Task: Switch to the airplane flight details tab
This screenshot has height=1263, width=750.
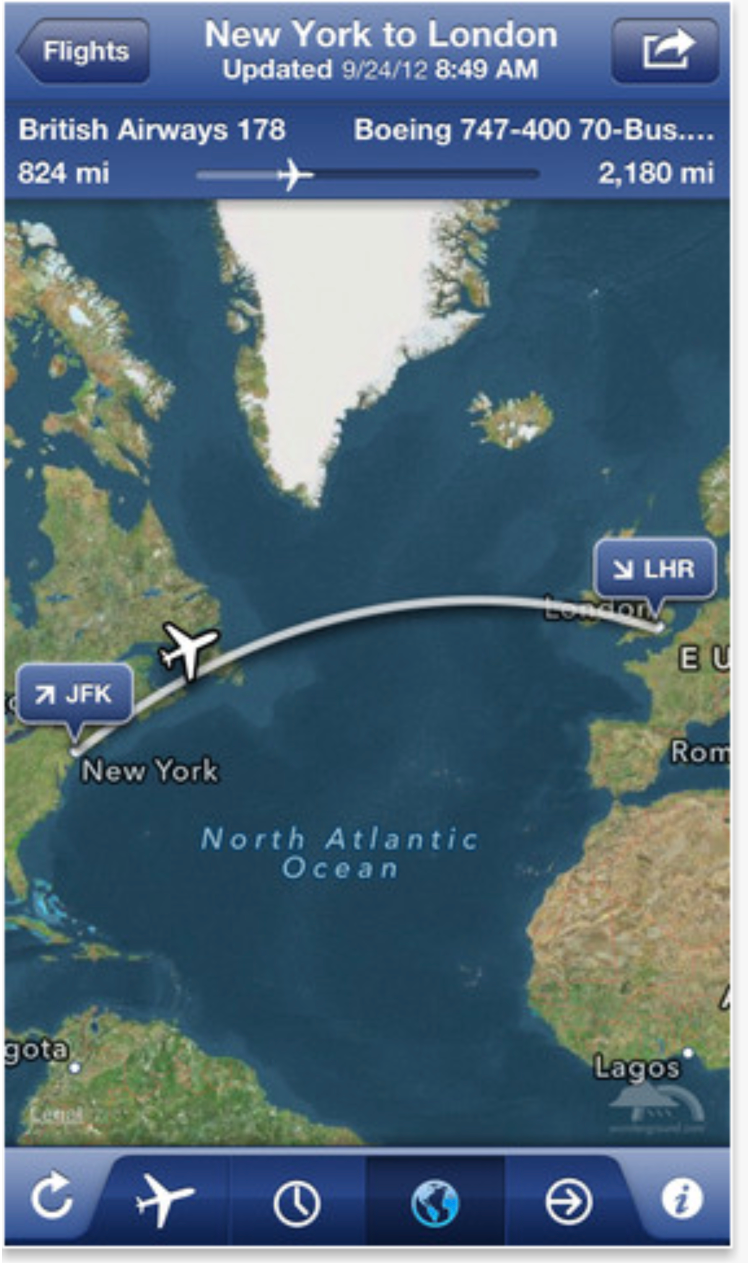Action: (165, 1198)
